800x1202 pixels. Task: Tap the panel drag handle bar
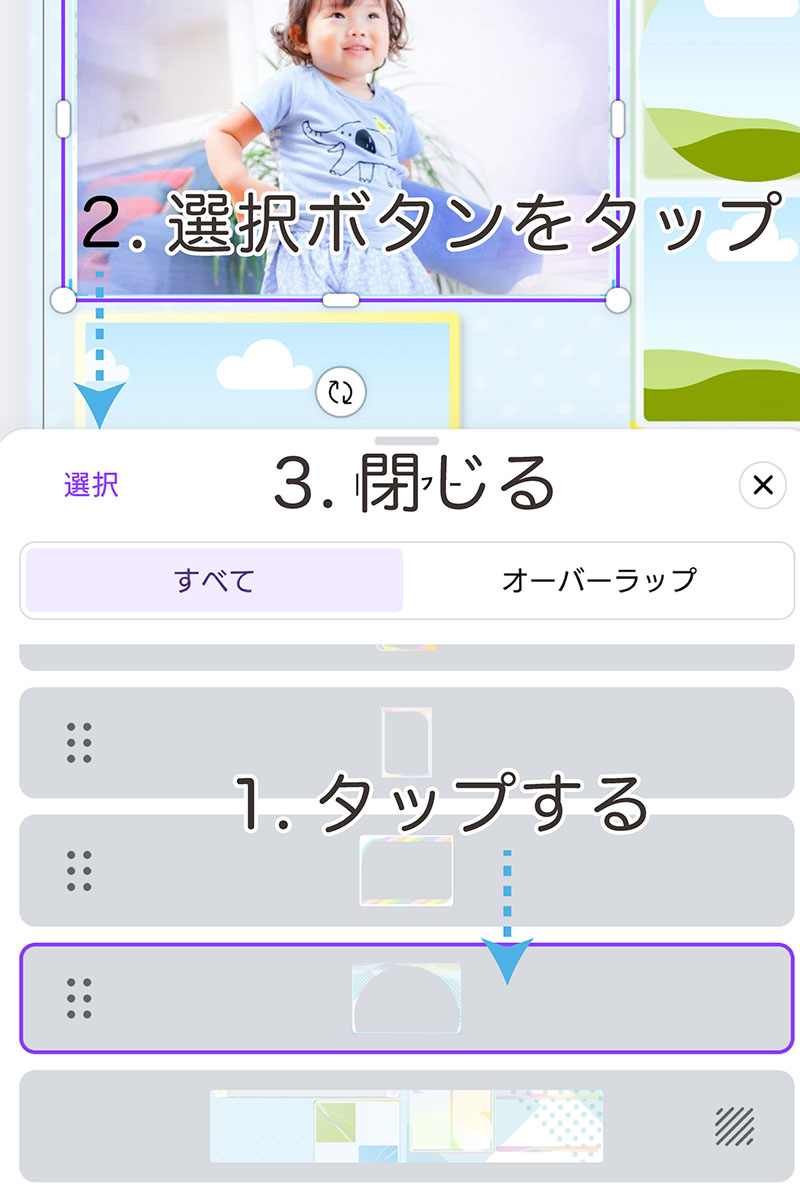[x=406, y=441]
